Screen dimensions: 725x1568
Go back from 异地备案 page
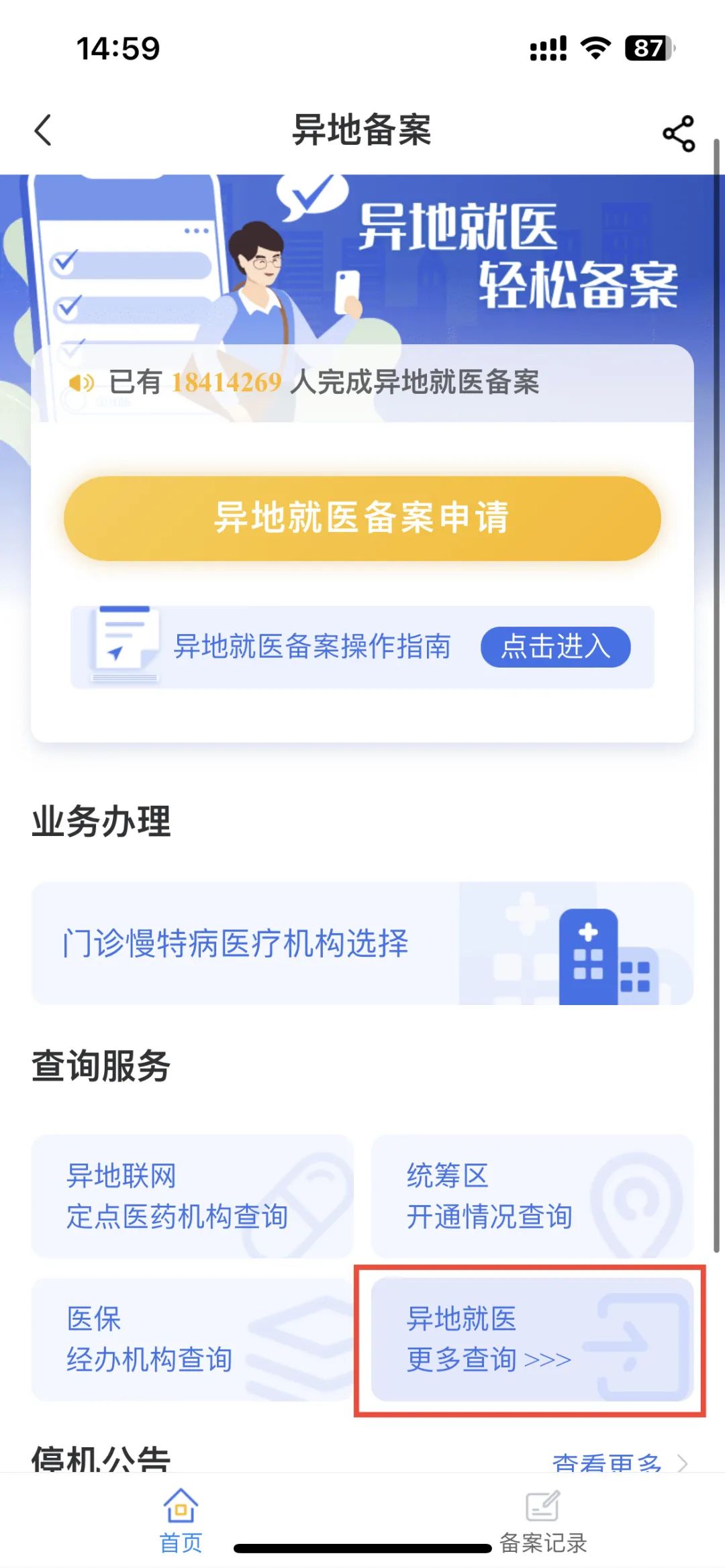pyautogui.click(x=44, y=130)
